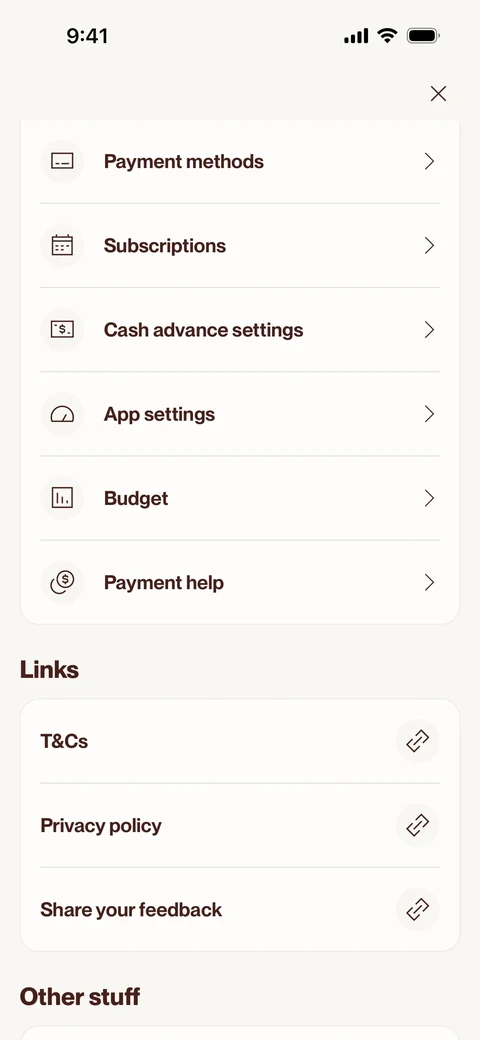Go to Subscriptions
Viewport: 480px width, 1040px height.
[240, 245]
